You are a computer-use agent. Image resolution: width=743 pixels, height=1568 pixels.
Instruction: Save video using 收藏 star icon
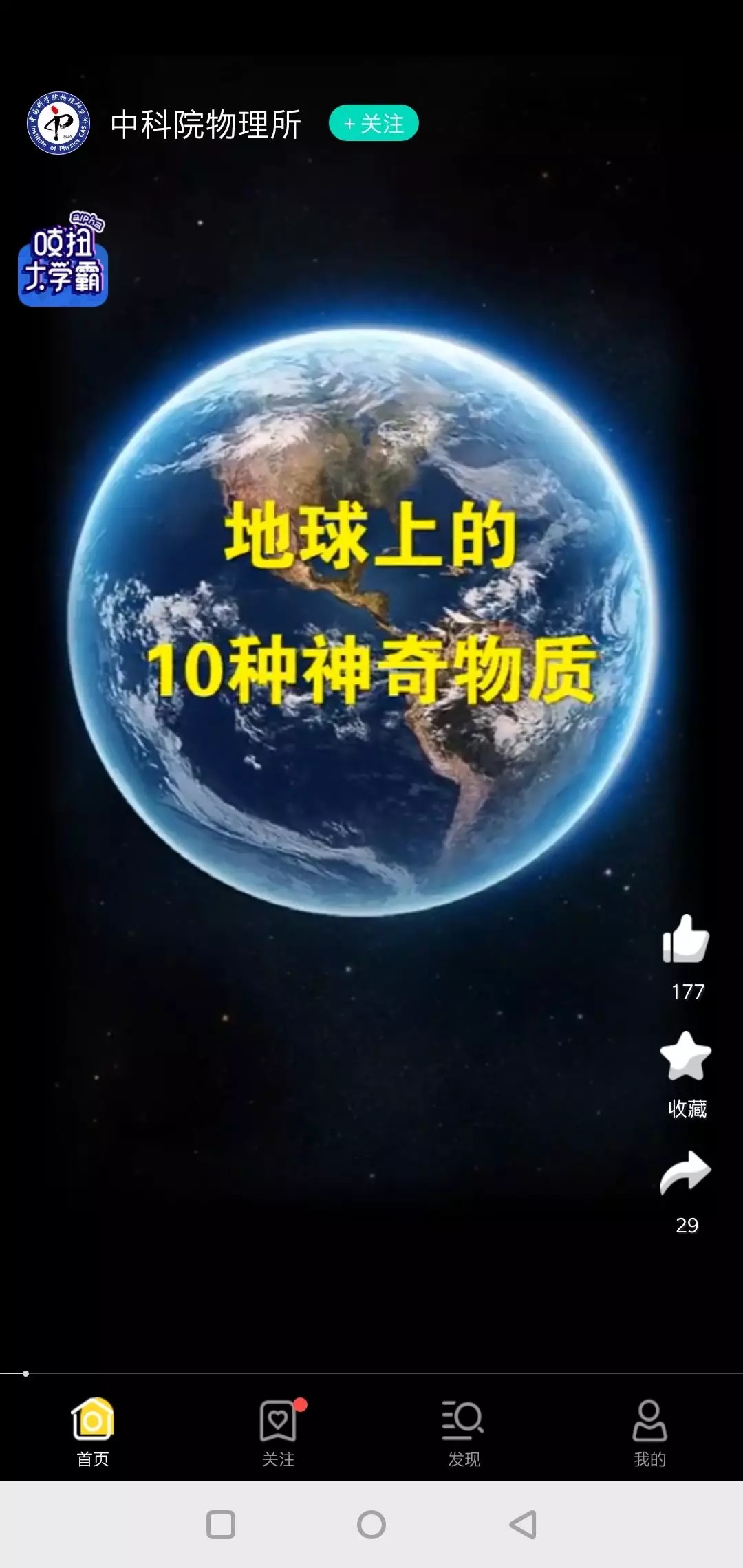685,1057
